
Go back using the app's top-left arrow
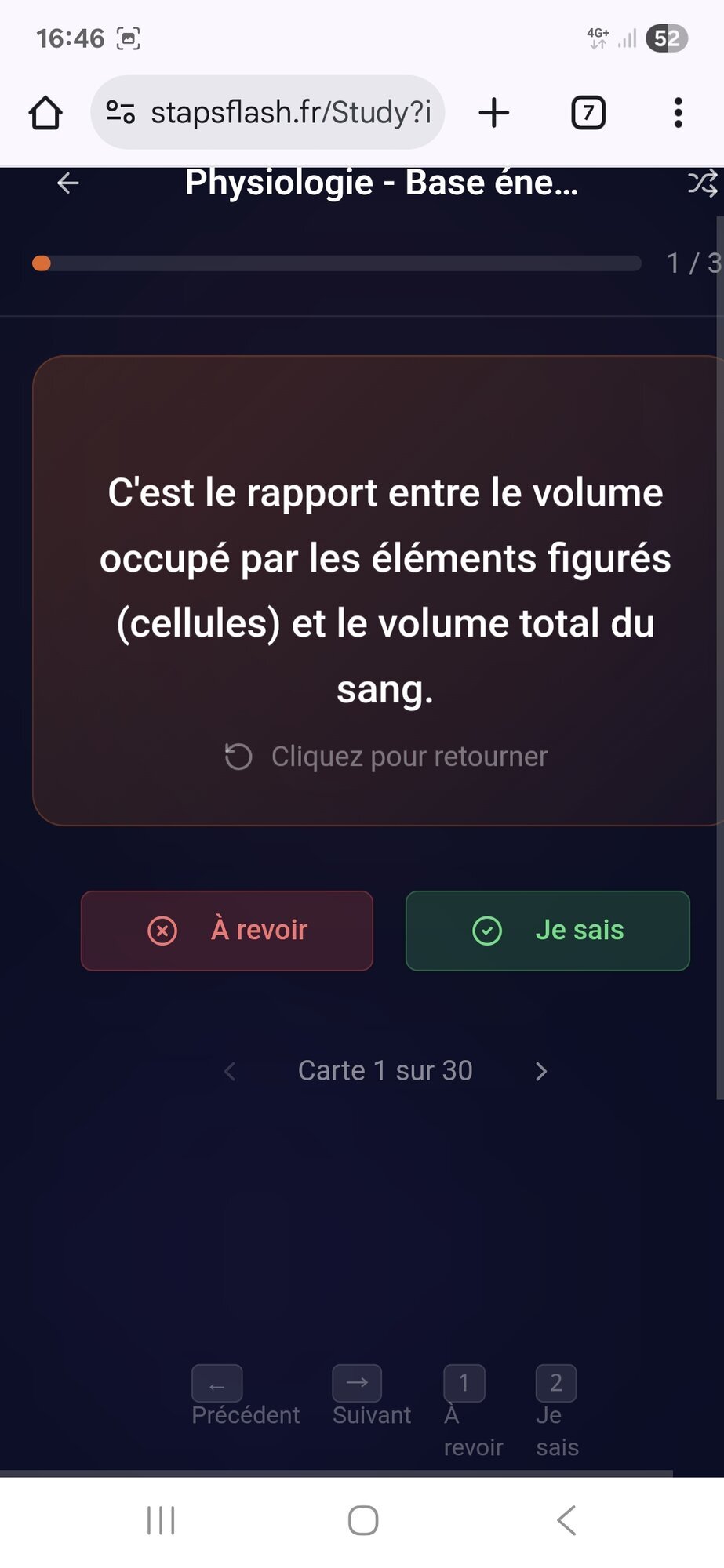coord(68,183)
